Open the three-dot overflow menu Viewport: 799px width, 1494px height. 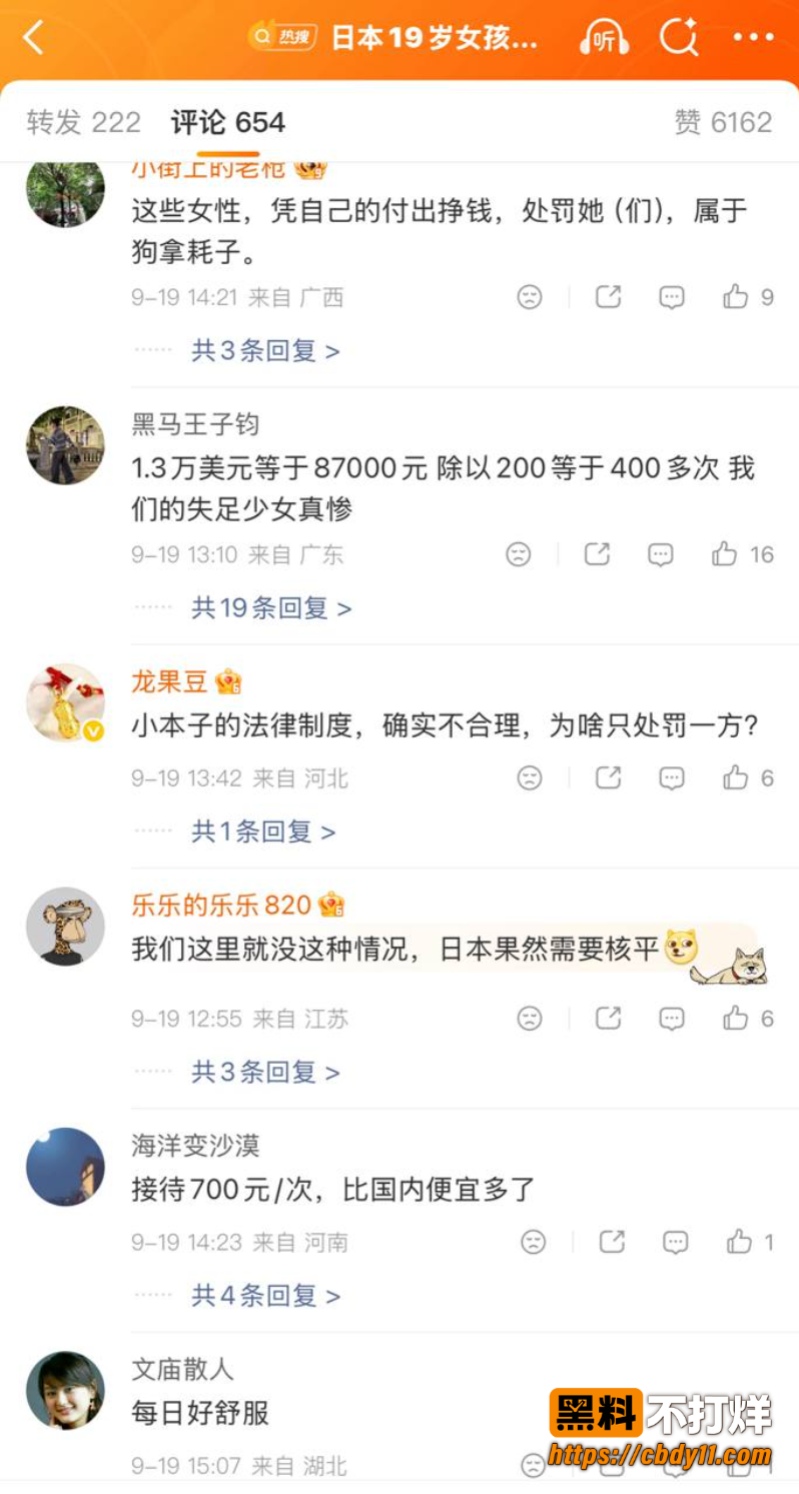coord(754,38)
